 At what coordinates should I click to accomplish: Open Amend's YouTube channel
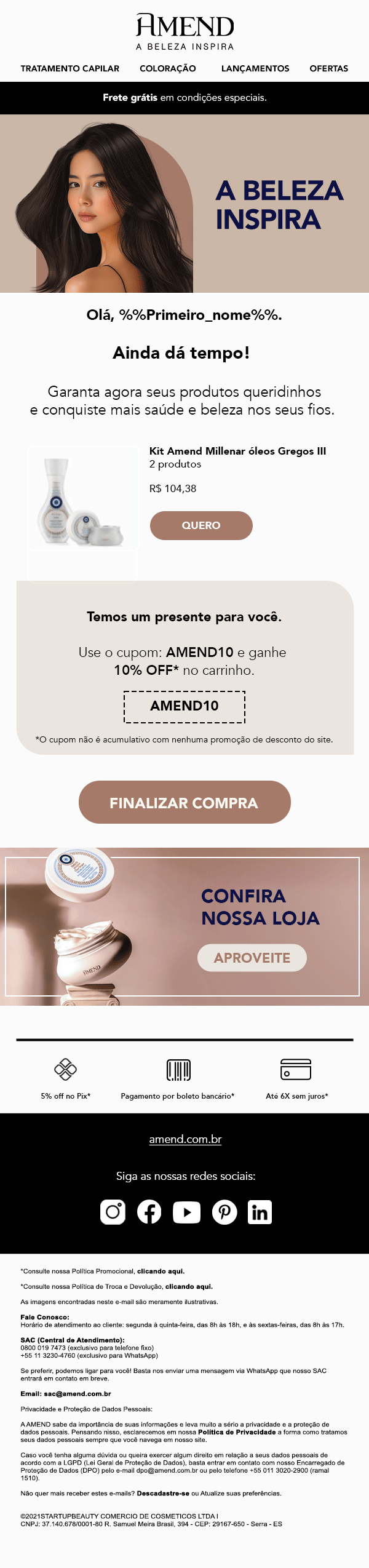[186, 1212]
